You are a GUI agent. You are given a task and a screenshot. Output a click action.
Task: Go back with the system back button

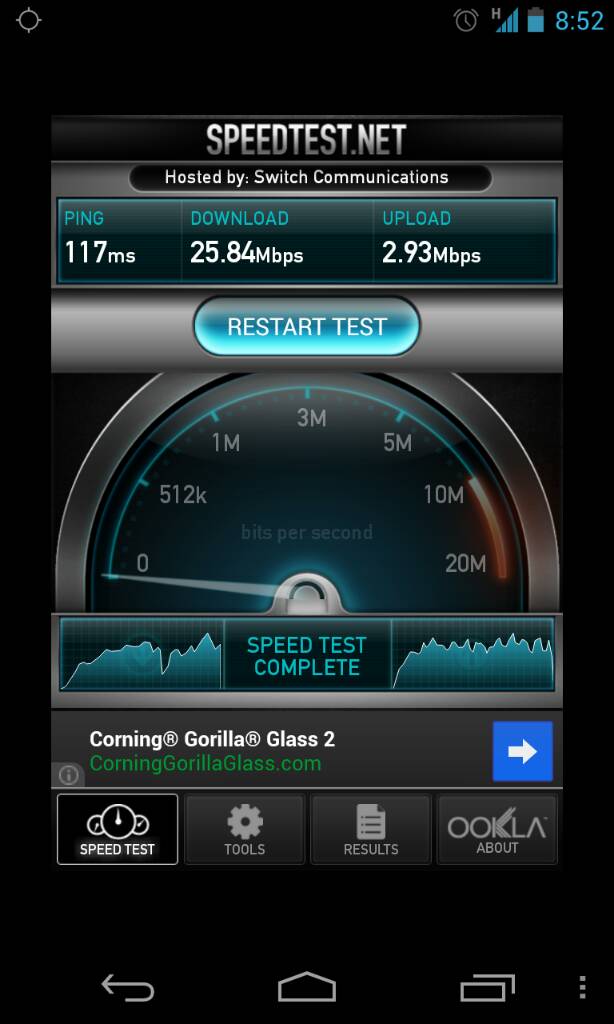click(x=128, y=988)
